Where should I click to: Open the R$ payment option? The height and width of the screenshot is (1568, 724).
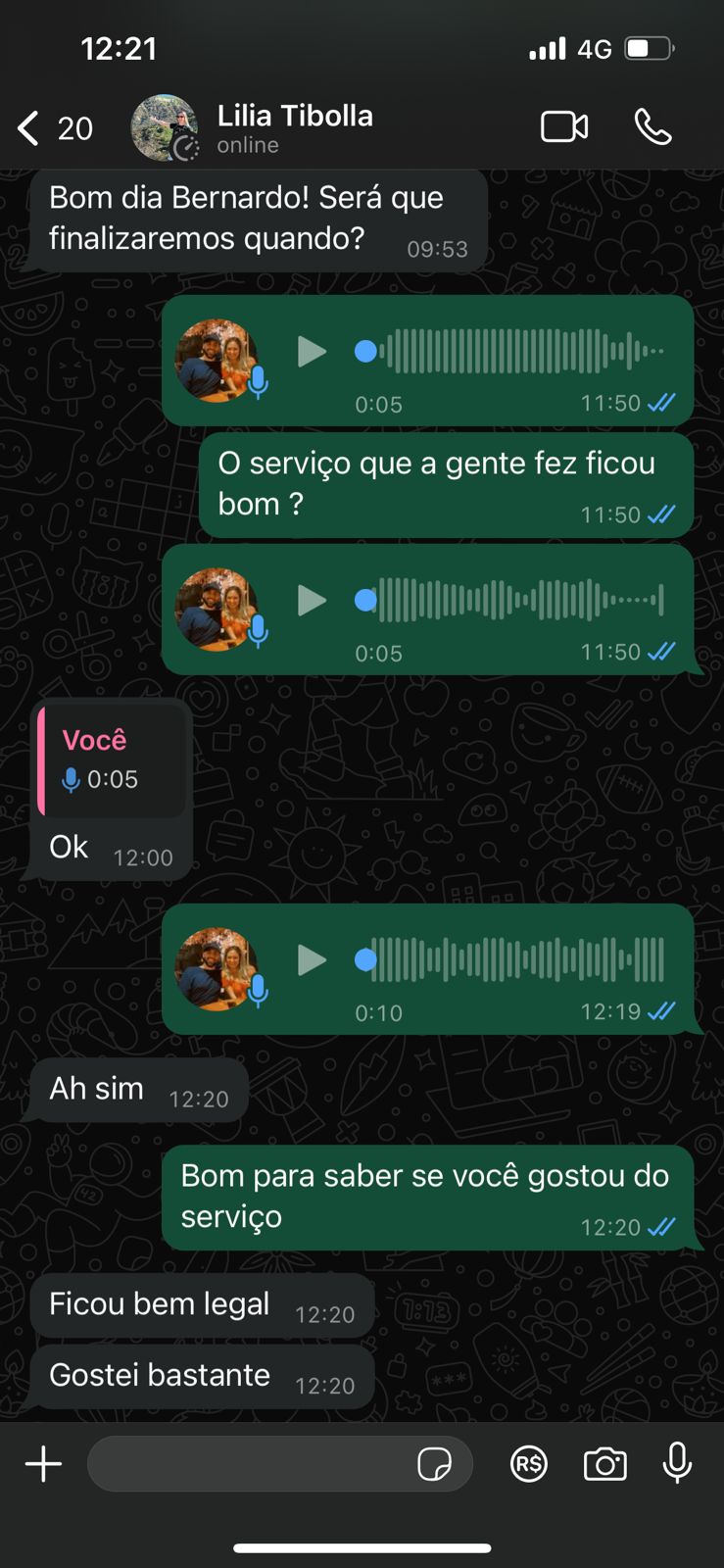[529, 1464]
